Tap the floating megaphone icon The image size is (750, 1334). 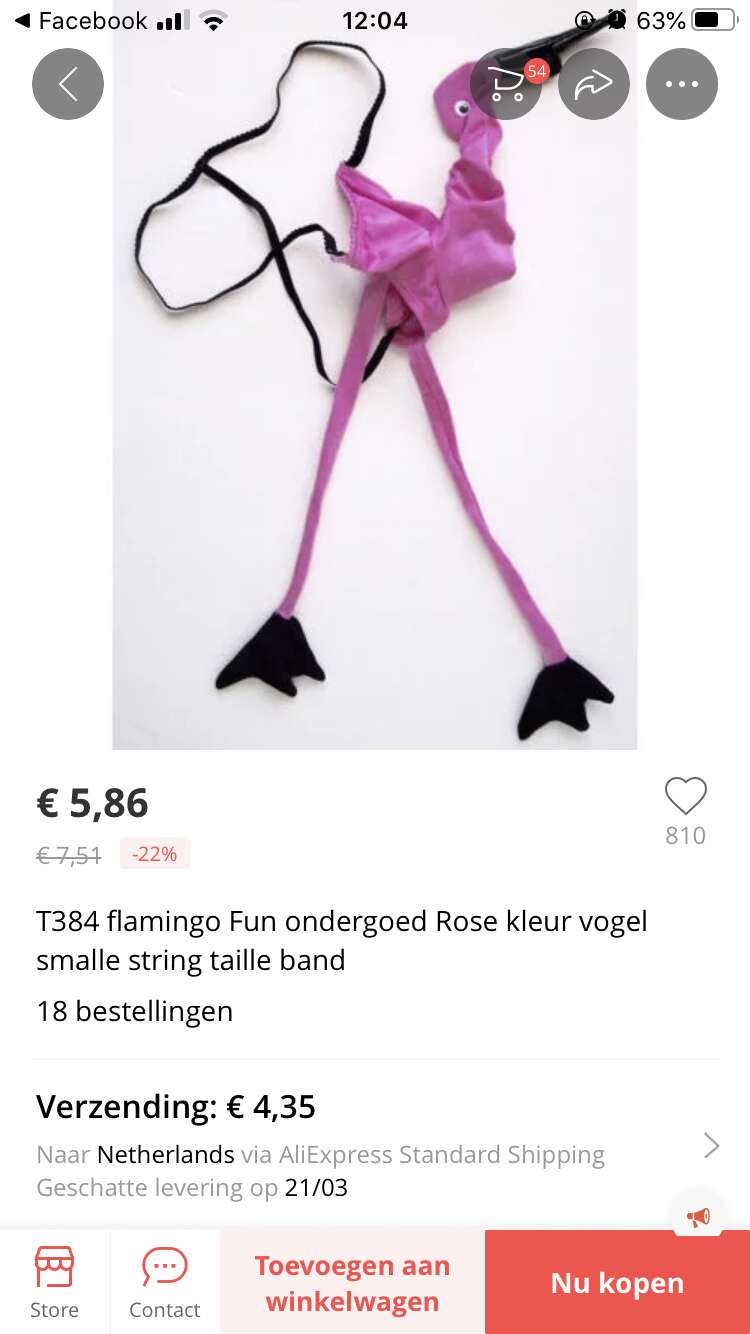tap(698, 1216)
